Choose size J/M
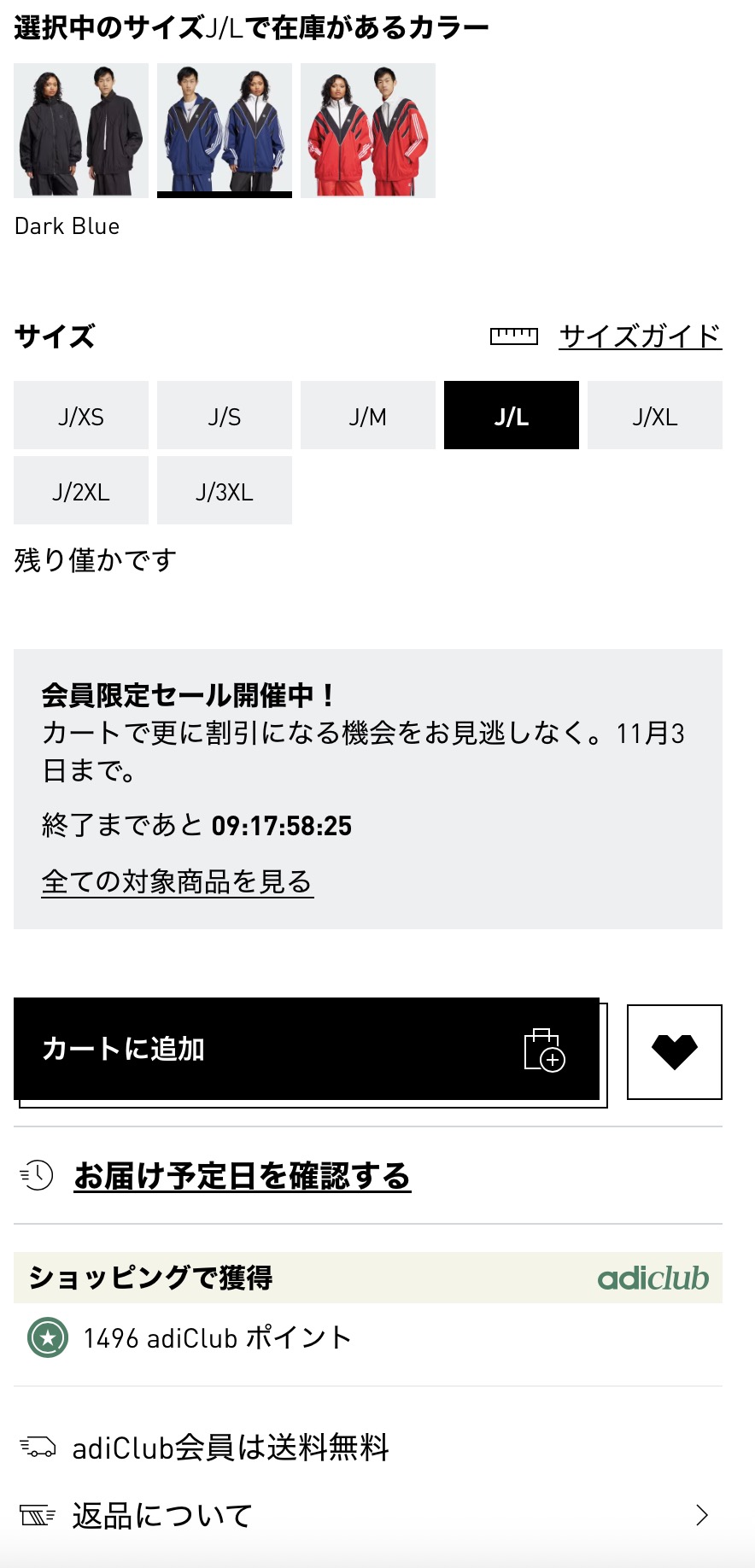The height and width of the screenshot is (1568, 755). pos(368,416)
